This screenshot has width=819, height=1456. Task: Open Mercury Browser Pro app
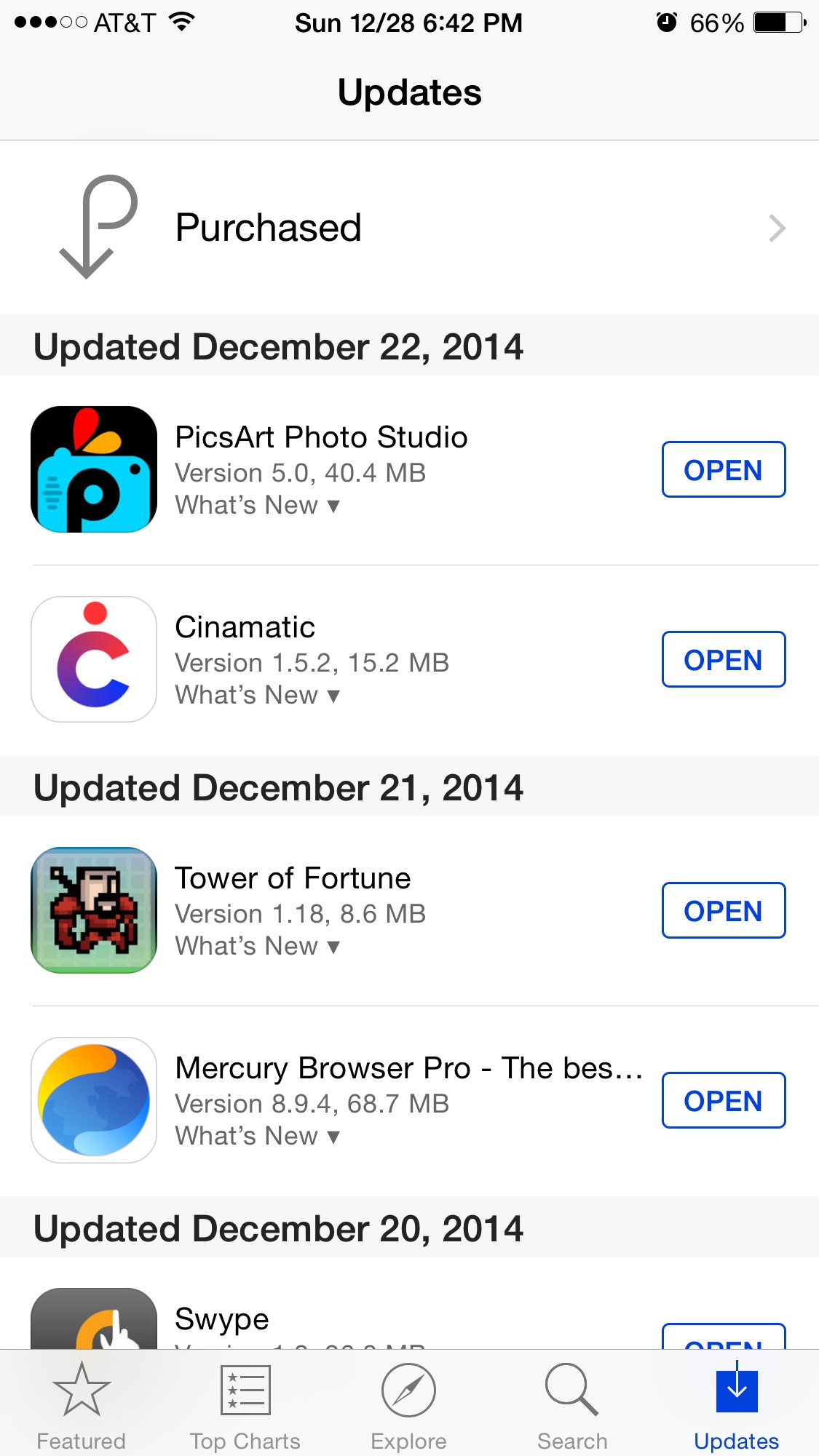[x=723, y=1101]
